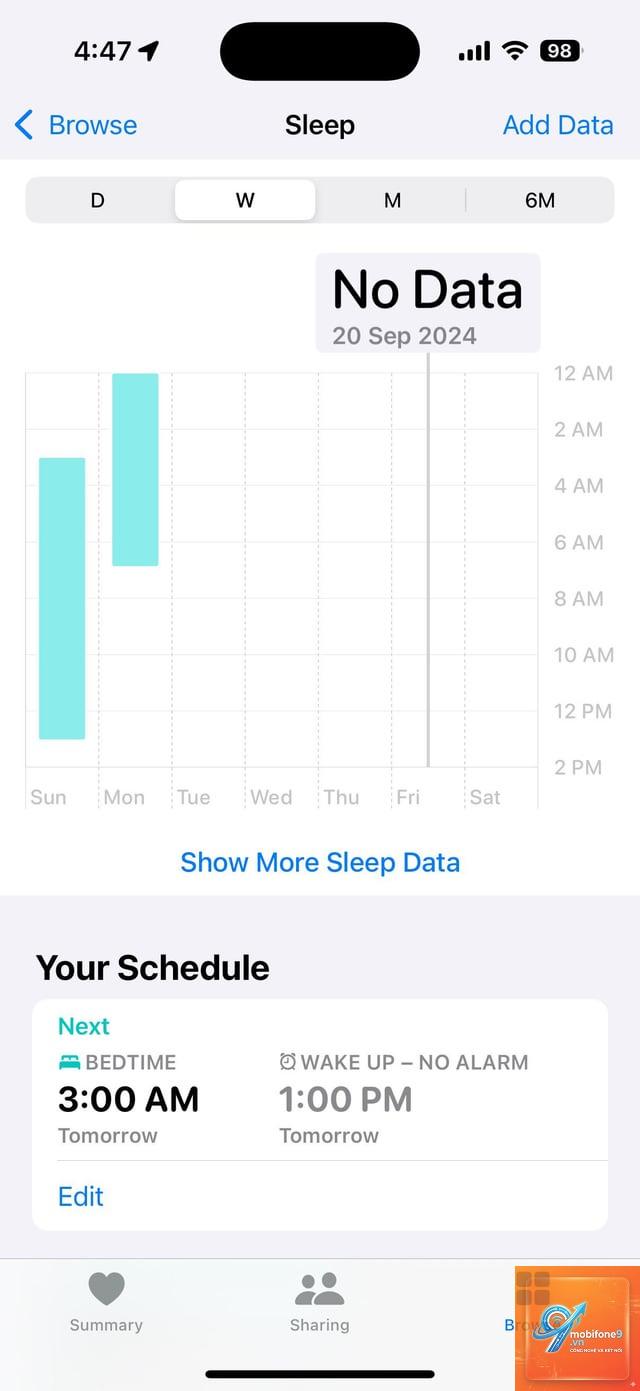This screenshot has height=1391, width=640.
Task: Switch to the M month view
Action: click(x=392, y=200)
